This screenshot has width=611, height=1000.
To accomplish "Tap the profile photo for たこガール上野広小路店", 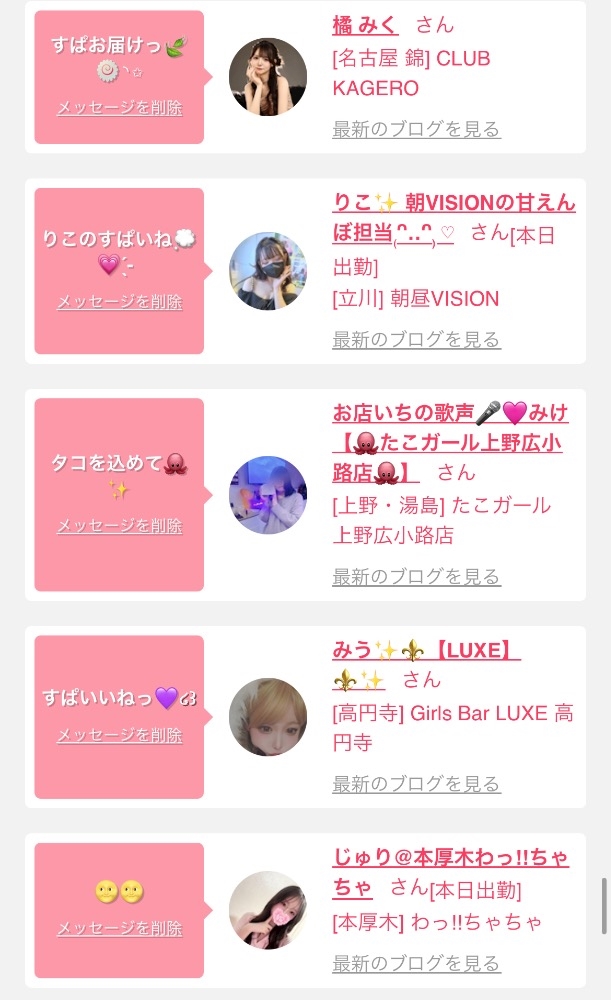I will tap(268, 495).
